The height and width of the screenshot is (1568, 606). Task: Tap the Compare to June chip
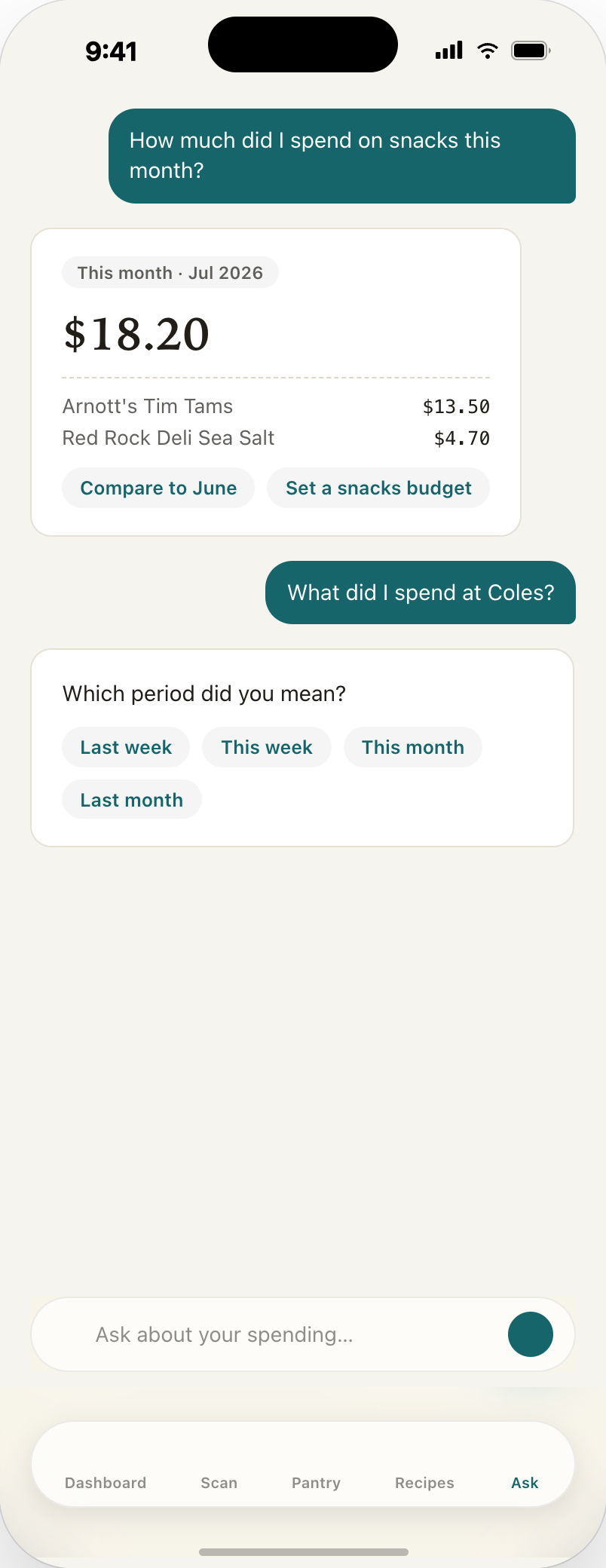tap(158, 488)
